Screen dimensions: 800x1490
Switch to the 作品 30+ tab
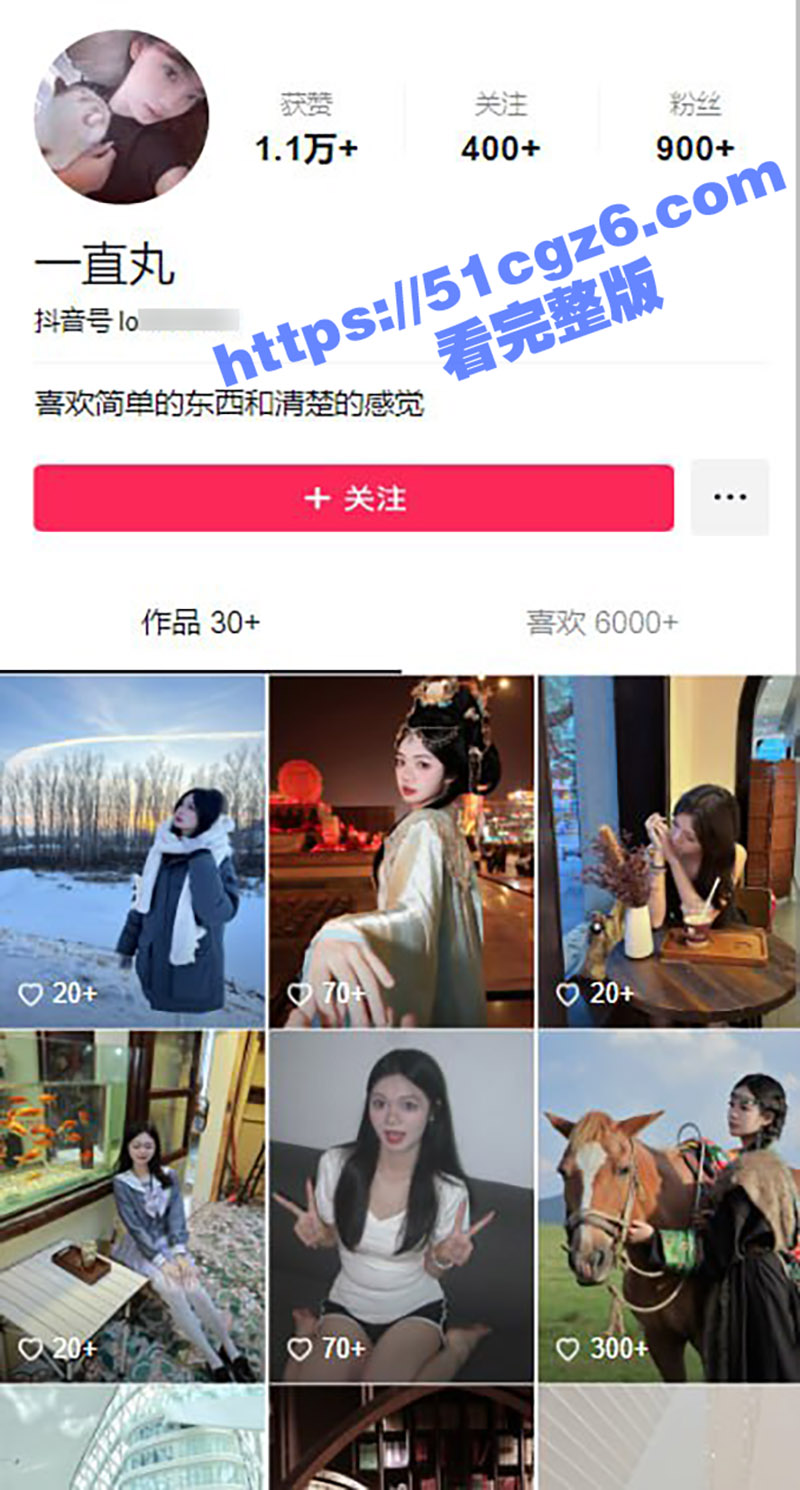(200, 623)
